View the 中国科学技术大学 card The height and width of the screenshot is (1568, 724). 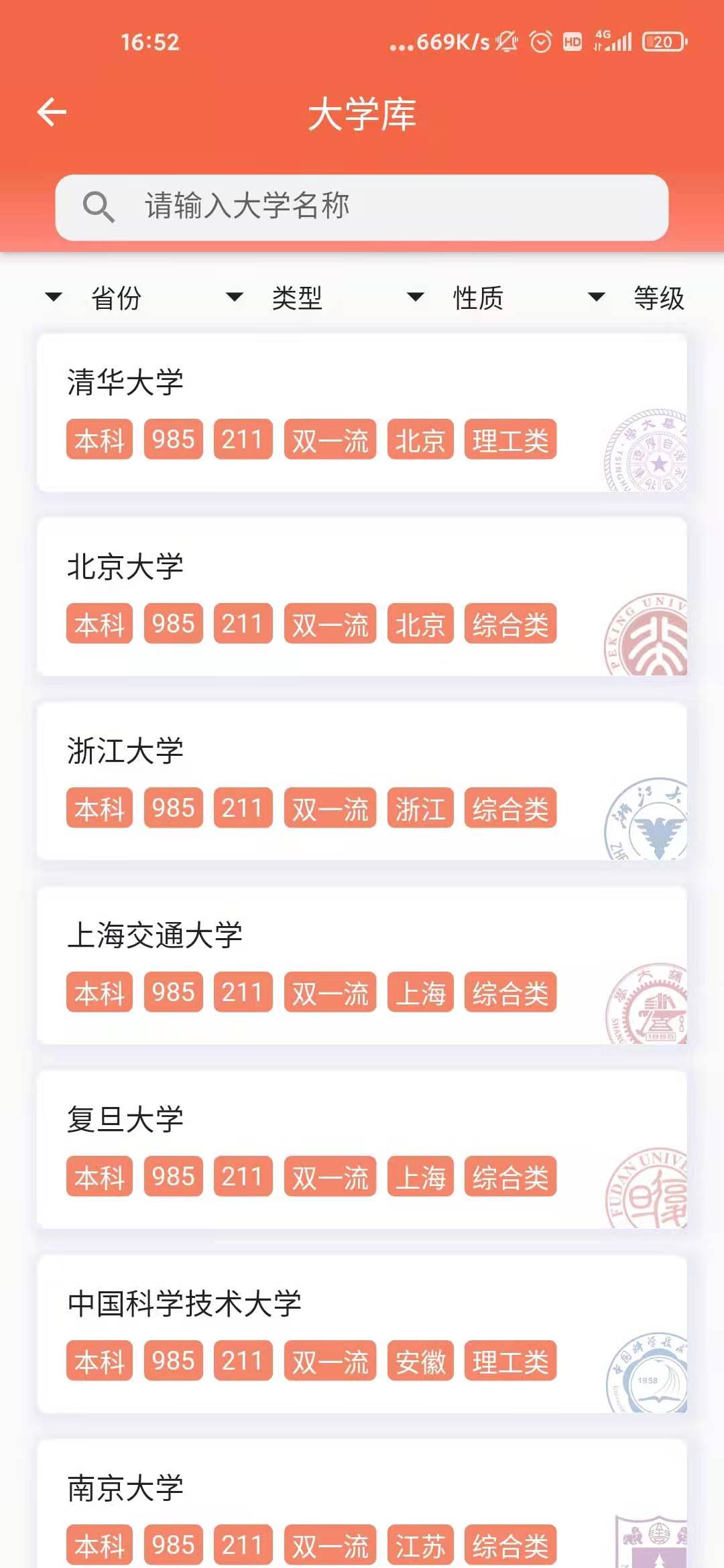pos(362,1334)
